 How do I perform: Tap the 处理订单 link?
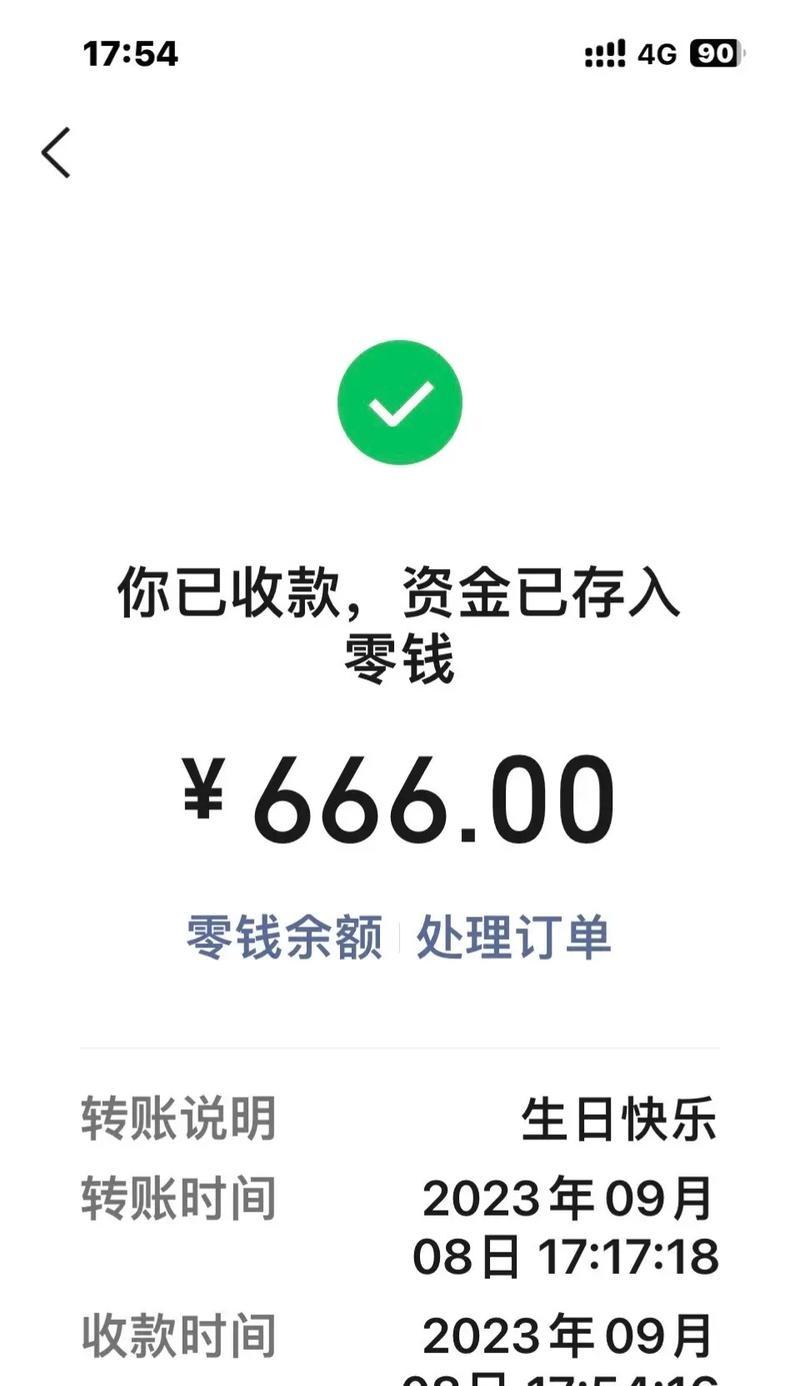tap(513, 938)
